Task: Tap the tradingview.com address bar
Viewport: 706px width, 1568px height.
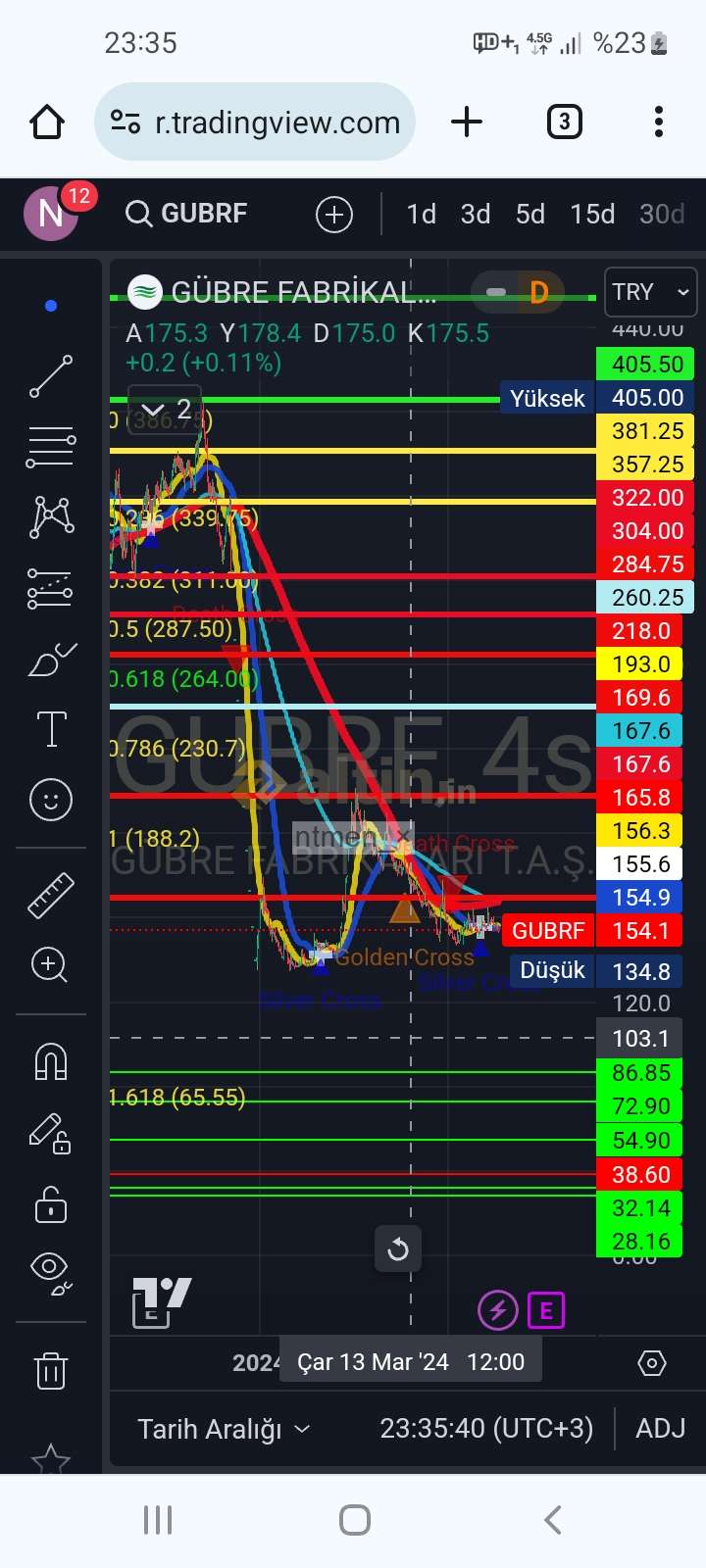Action: 255,122
